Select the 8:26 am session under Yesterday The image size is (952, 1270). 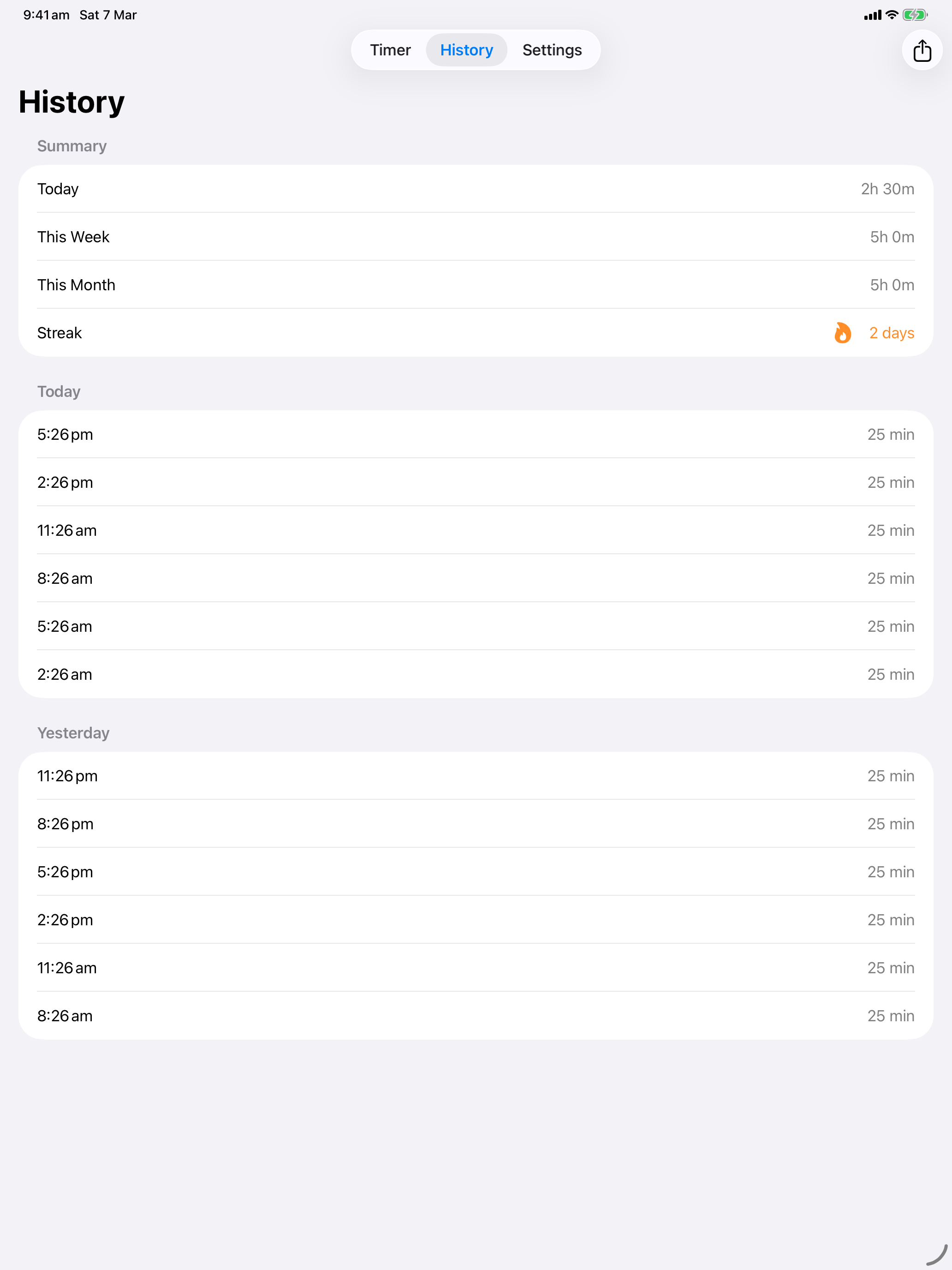click(x=476, y=1016)
